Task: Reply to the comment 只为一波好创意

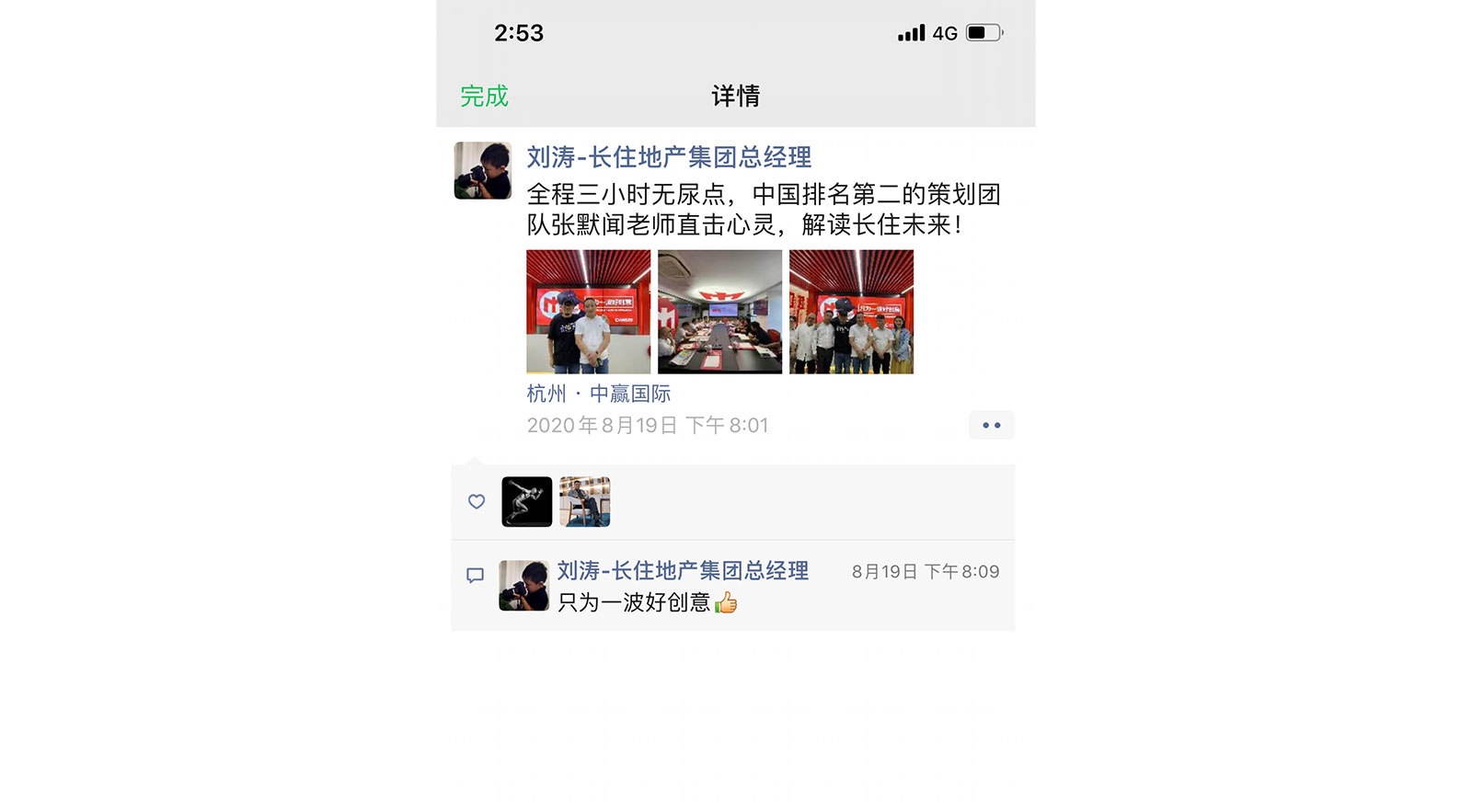Action: tap(634, 602)
